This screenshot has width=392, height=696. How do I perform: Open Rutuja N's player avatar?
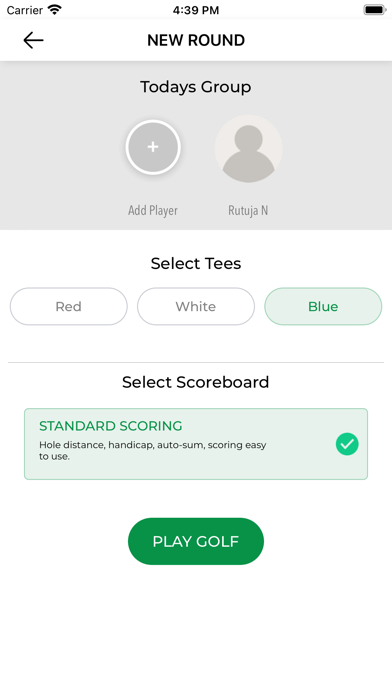(248, 149)
